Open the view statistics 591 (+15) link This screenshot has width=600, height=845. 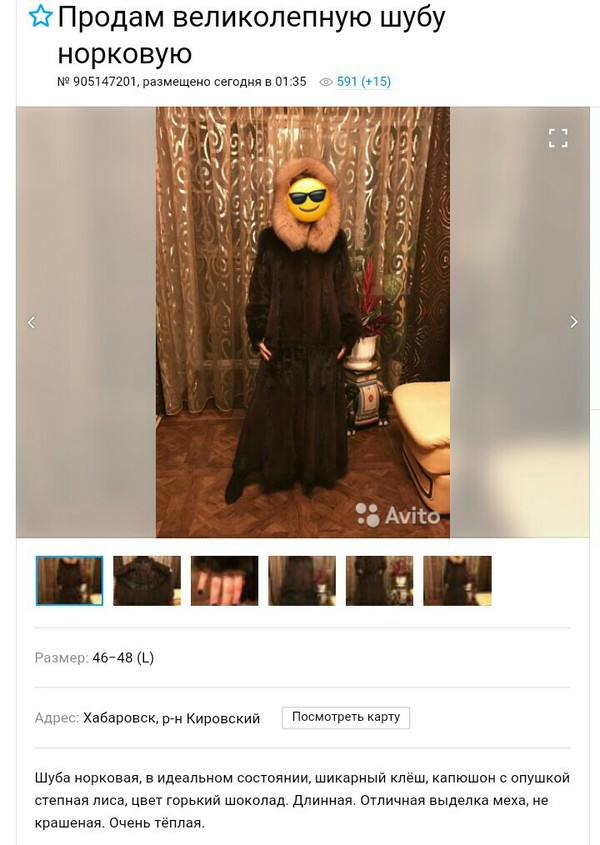coord(363,82)
